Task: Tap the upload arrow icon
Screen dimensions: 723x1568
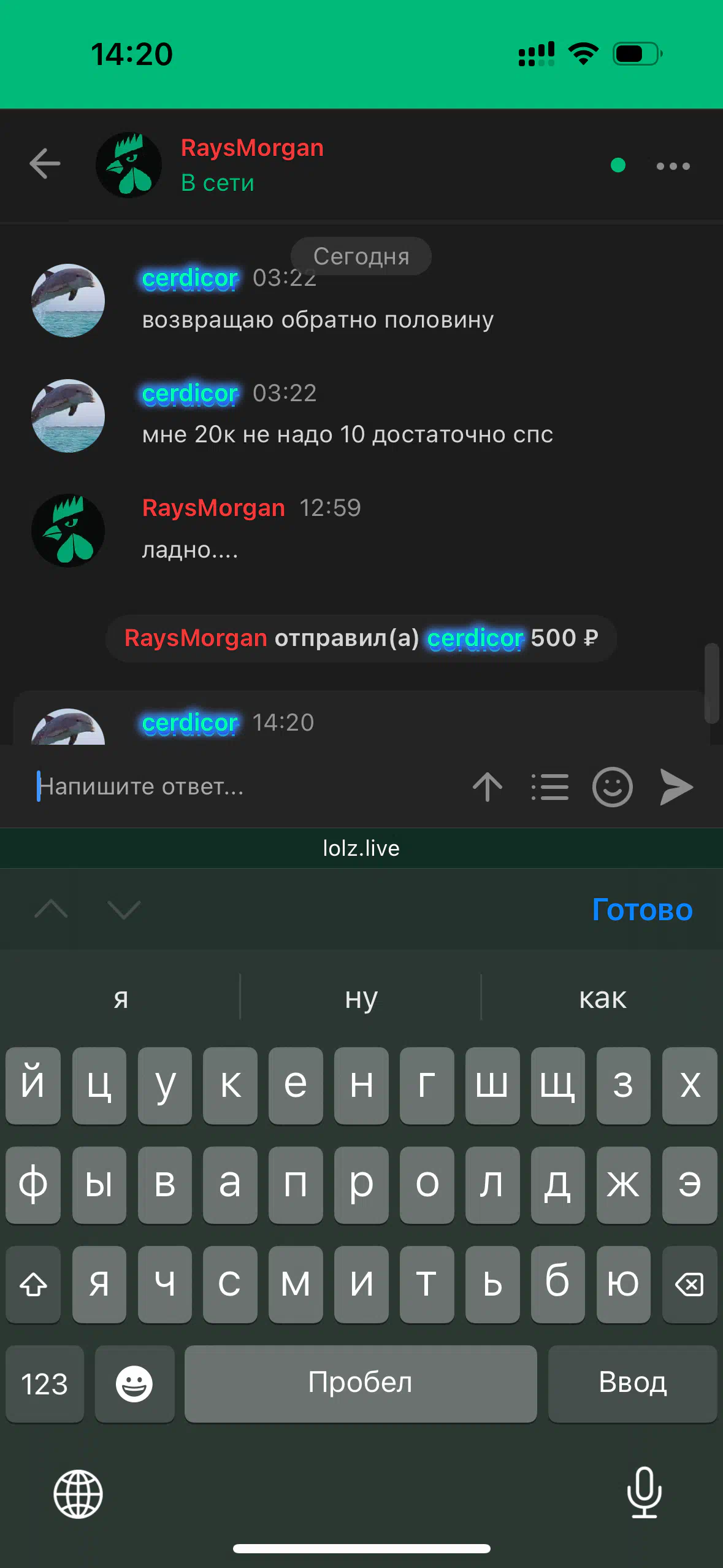Action: (x=488, y=787)
